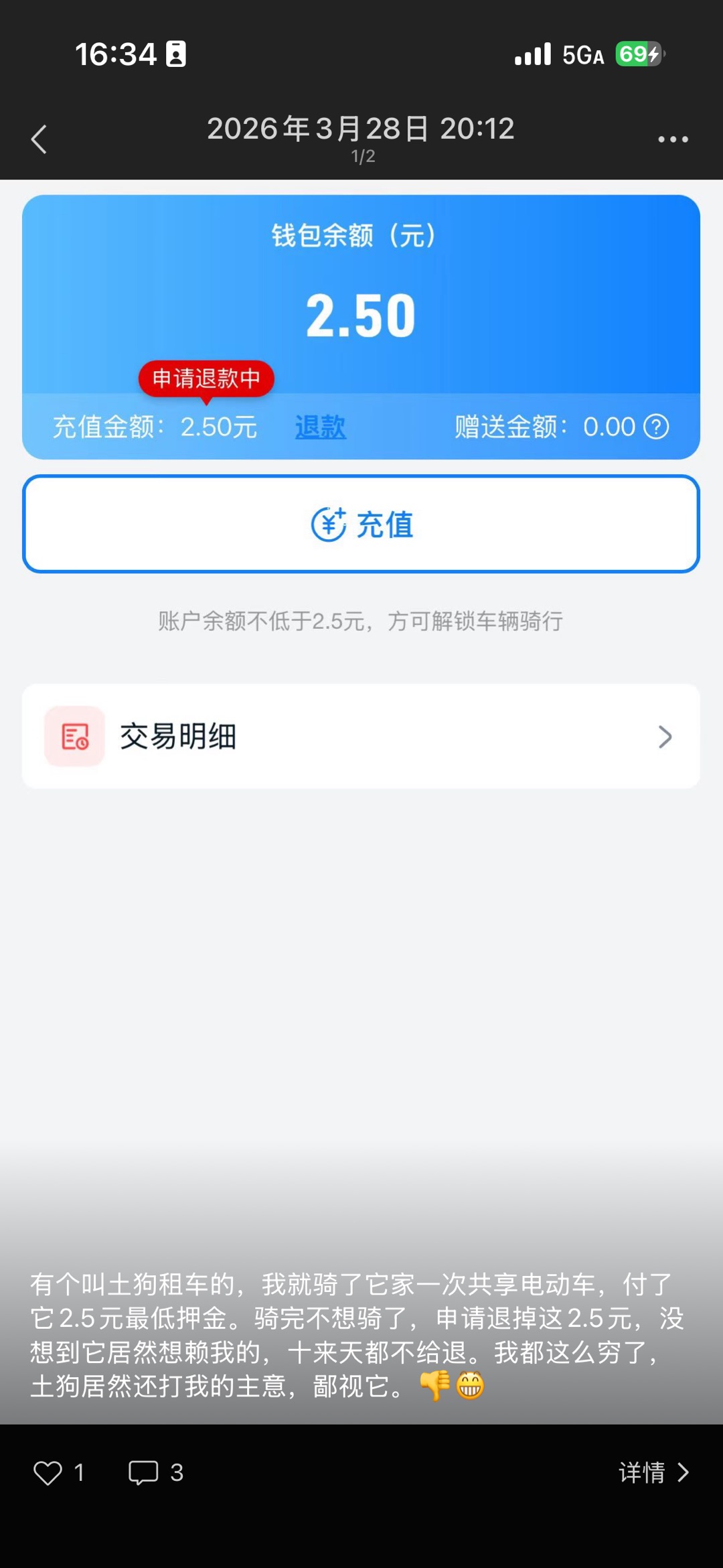Open the three-dot overflow menu

click(x=672, y=139)
